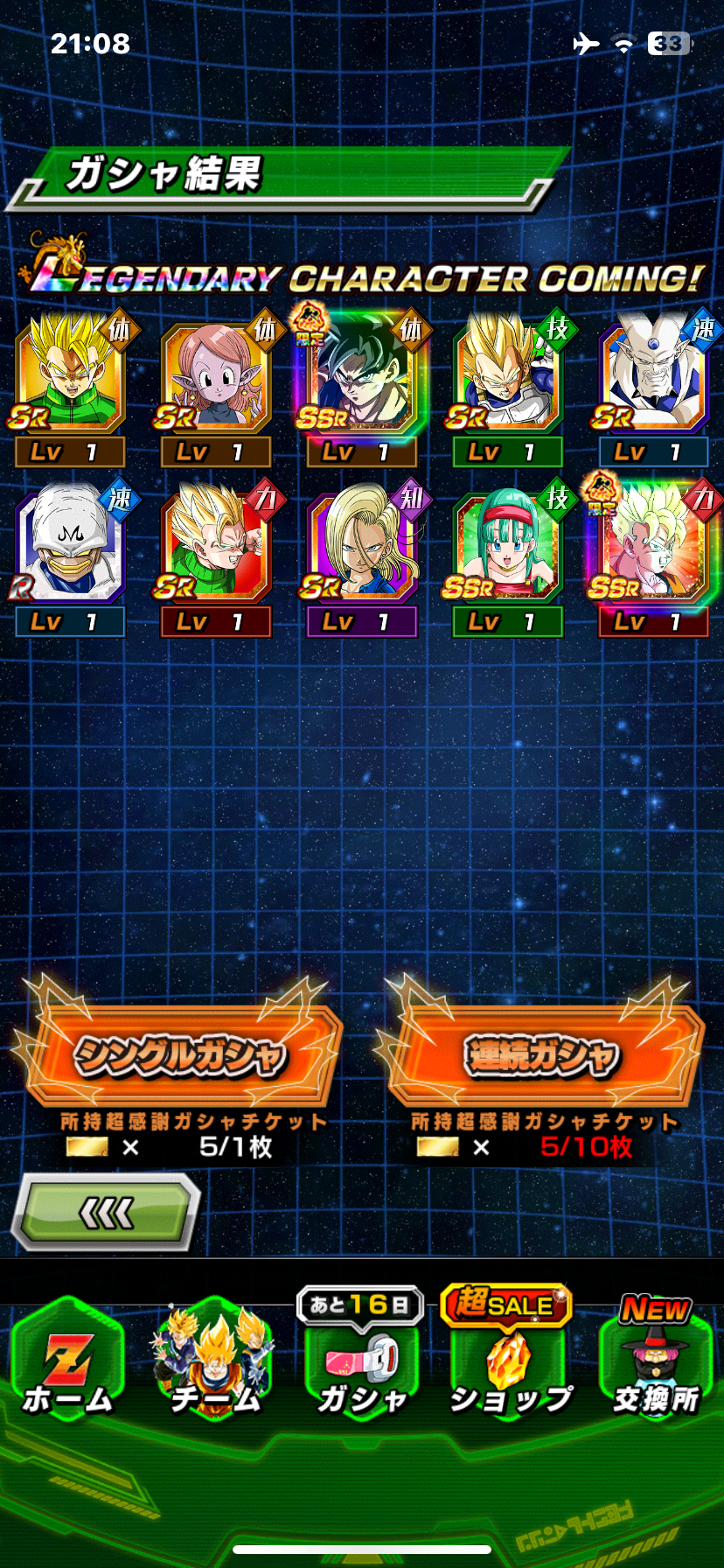This screenshot has height=1568, width=724.
Task: Go back with the green arrow button
Action: (107, 1212)
